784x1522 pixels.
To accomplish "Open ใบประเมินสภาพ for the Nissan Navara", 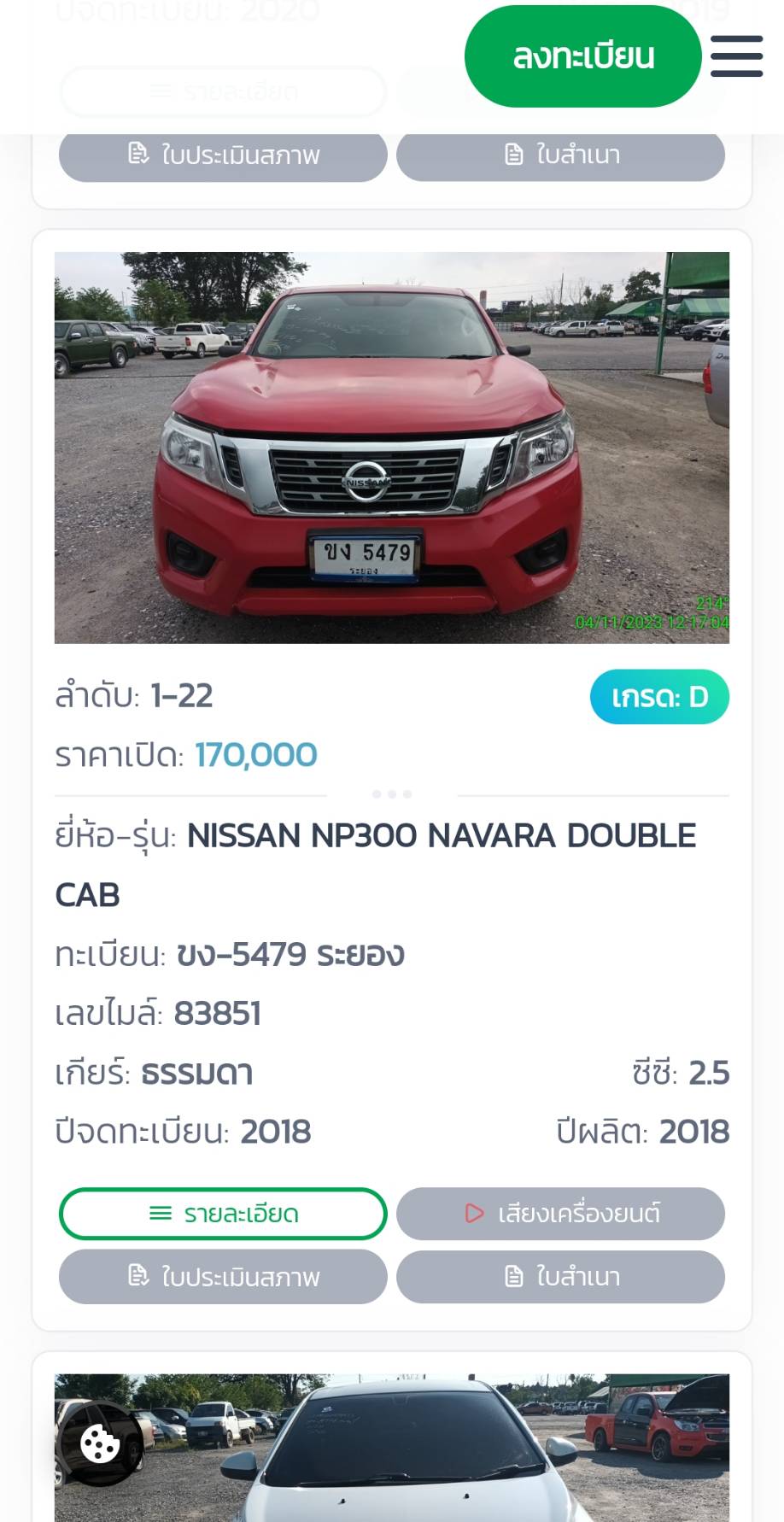I will 223,1276.
